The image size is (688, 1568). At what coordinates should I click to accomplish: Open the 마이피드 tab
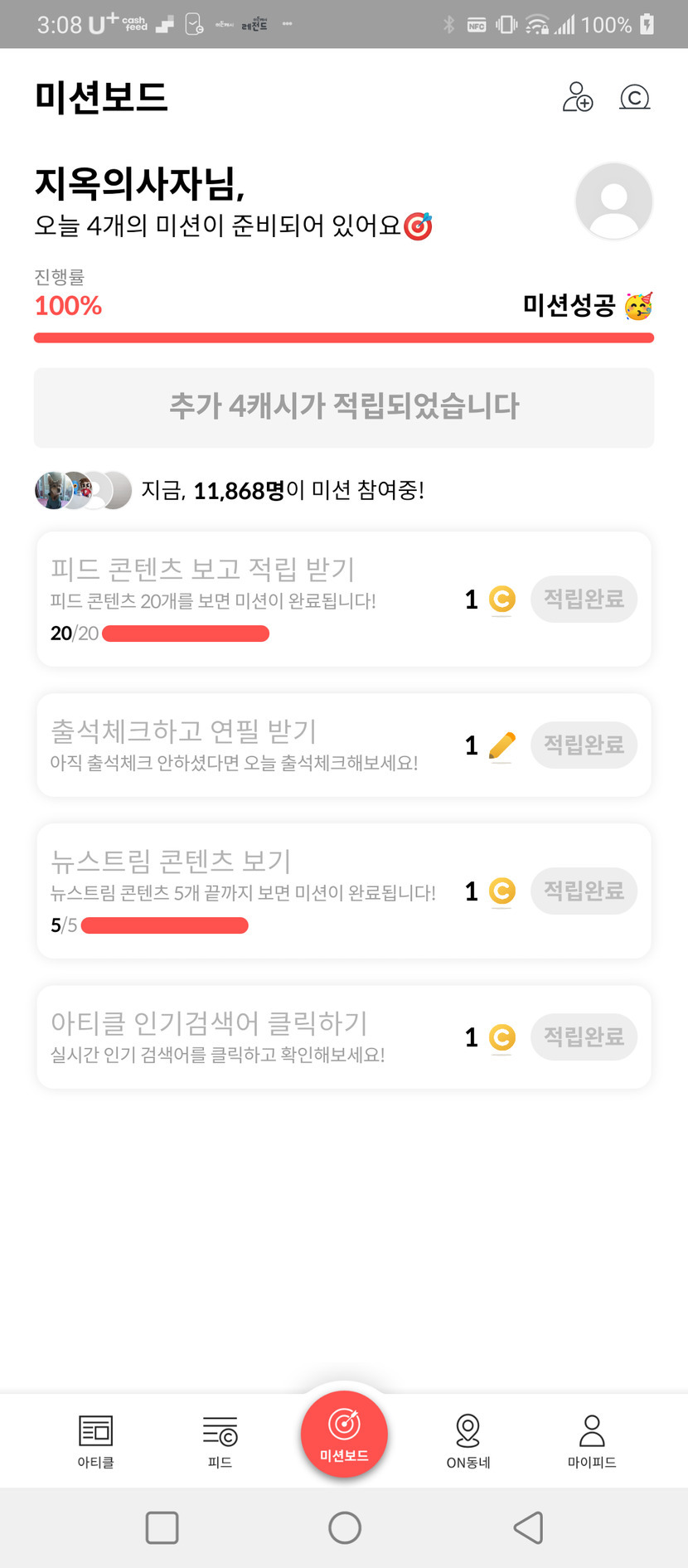[592, 1441]
